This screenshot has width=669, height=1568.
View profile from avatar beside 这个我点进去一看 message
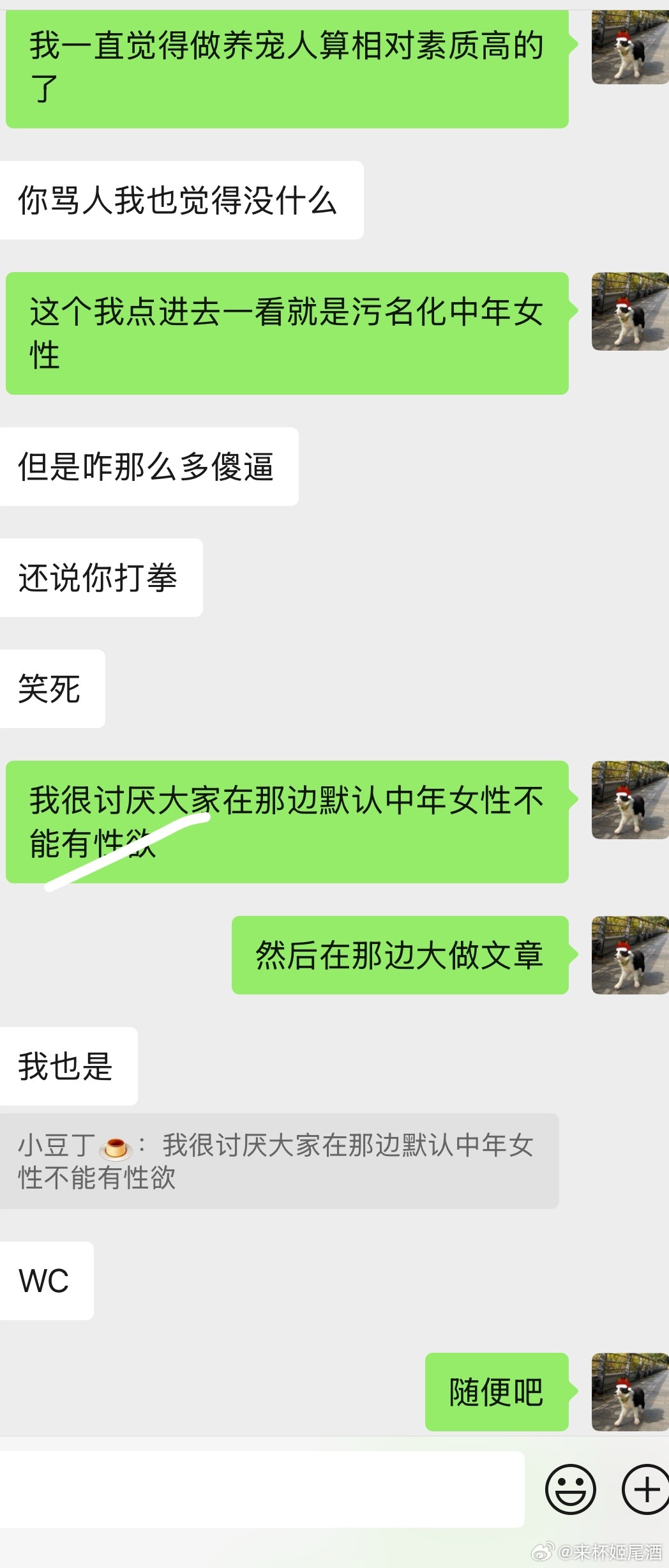coord(629,311)
